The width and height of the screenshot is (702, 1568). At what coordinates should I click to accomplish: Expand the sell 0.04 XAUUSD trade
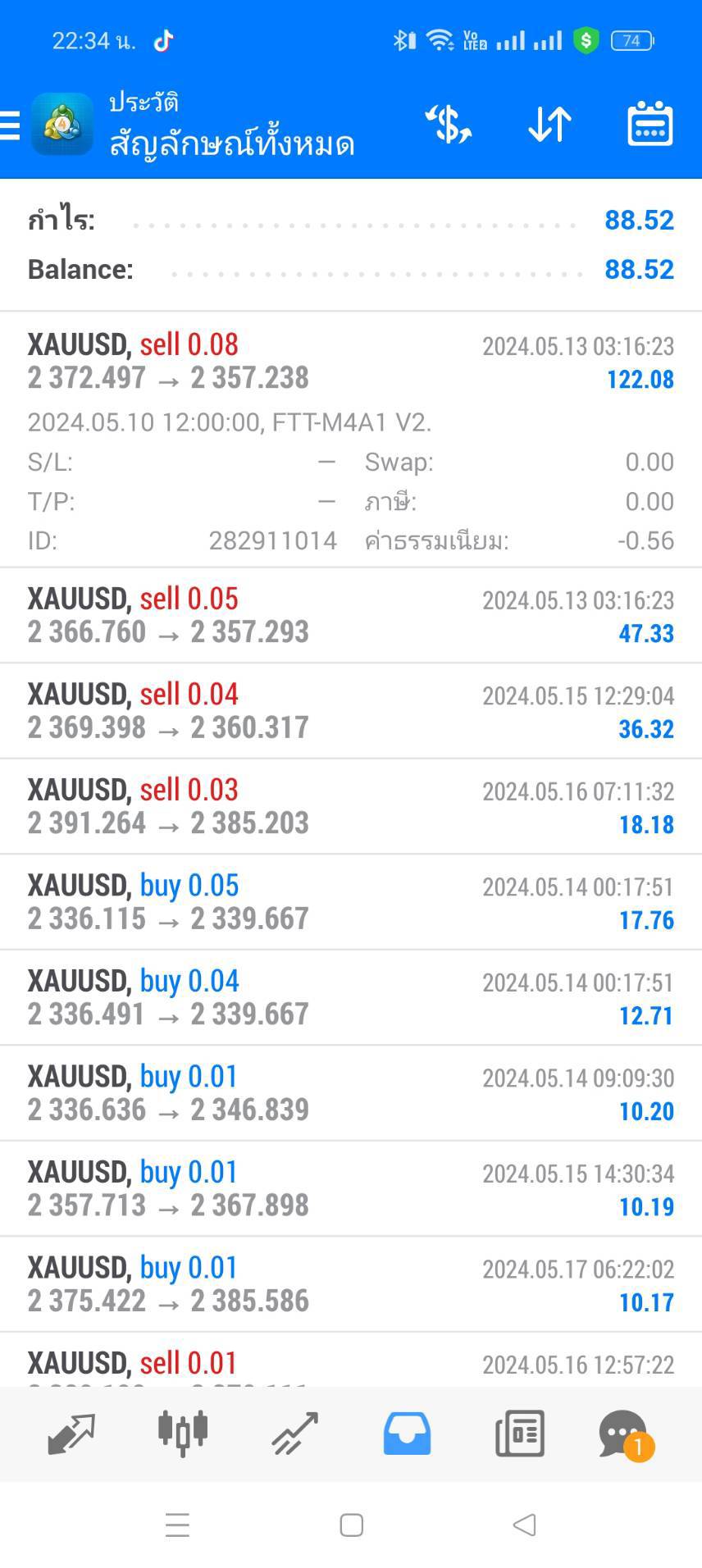[351, 711]
